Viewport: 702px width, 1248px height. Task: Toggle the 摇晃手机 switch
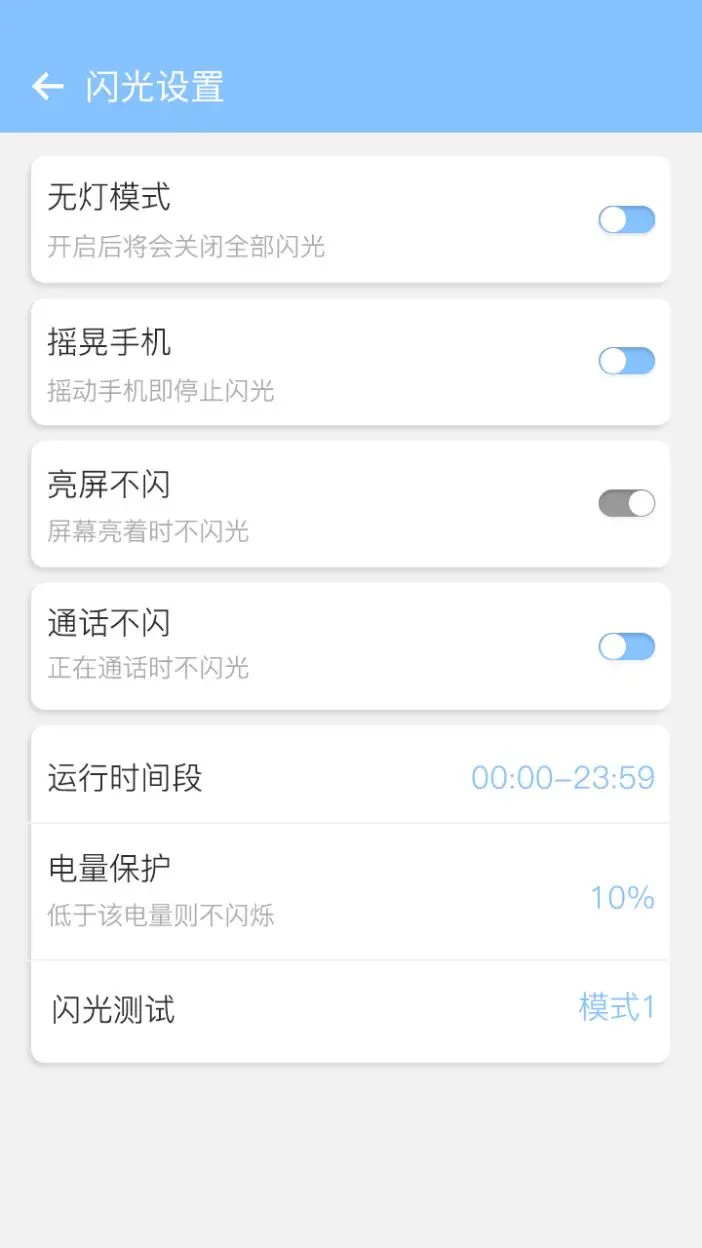[626, 361]
